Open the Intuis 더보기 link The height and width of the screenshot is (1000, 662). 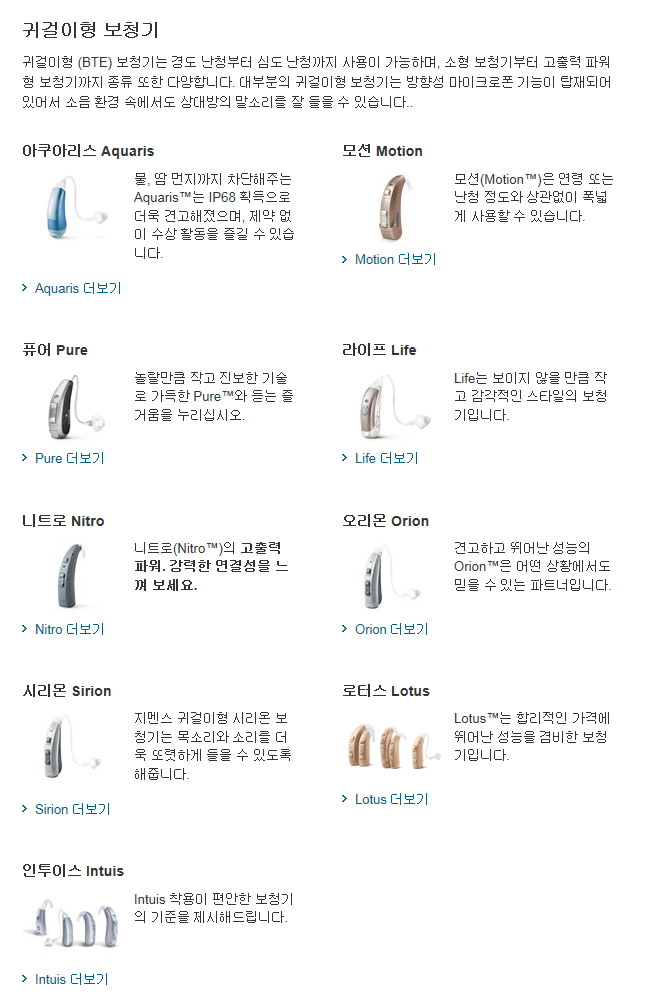(x=71, y=979)
